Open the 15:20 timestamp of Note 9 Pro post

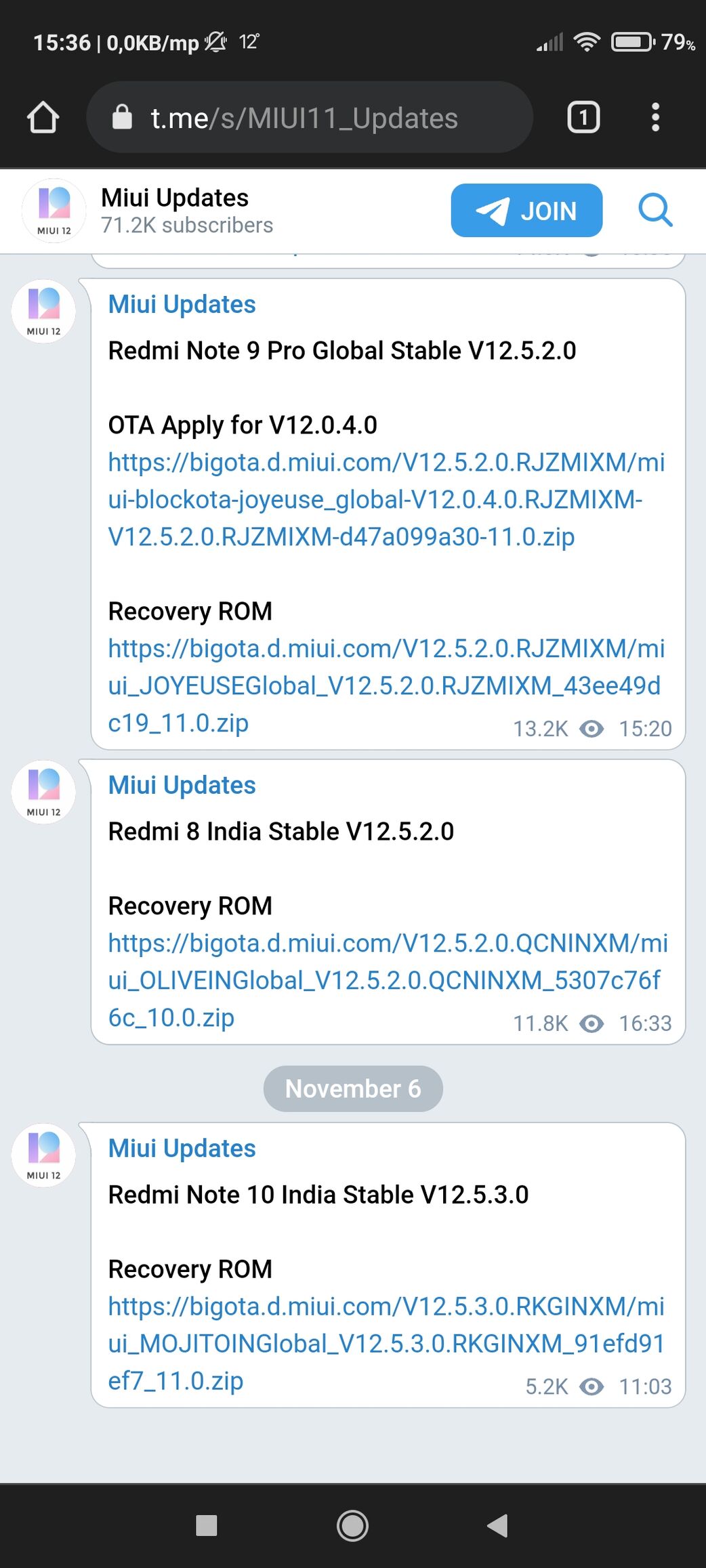coord(645,729)
